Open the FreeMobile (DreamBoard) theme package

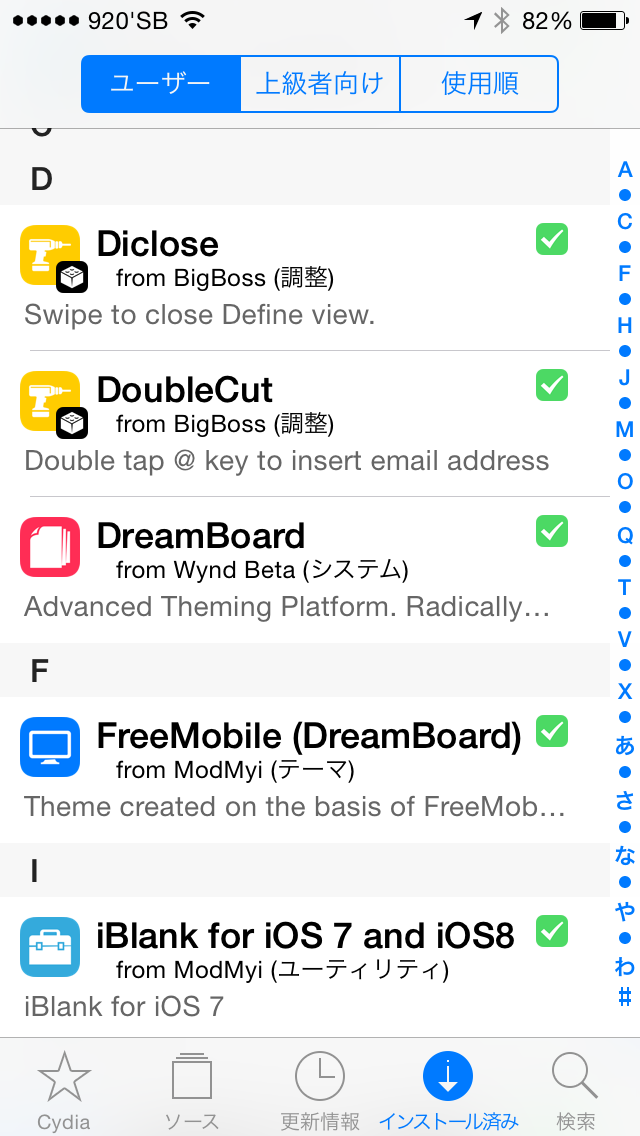click(304, 770)
